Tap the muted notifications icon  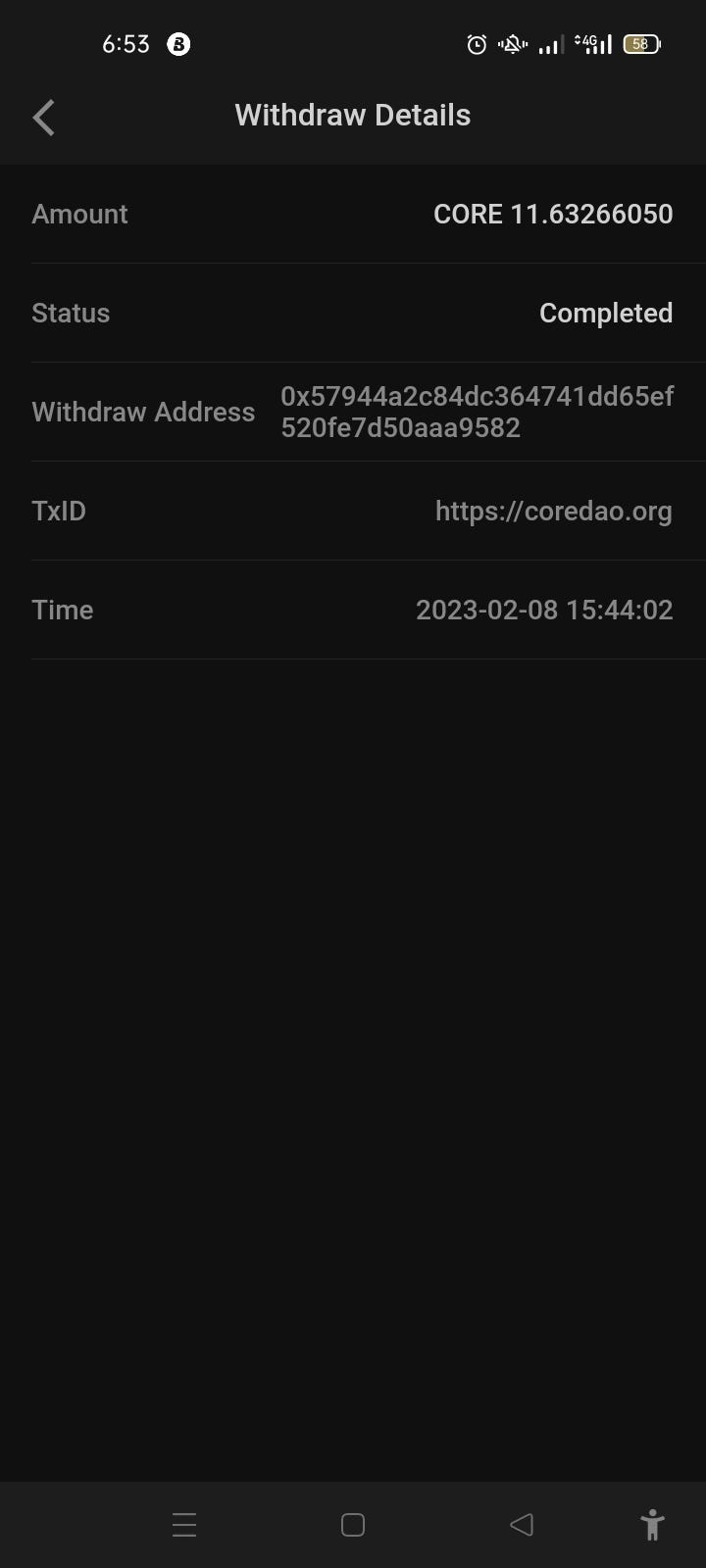[512, 44]
